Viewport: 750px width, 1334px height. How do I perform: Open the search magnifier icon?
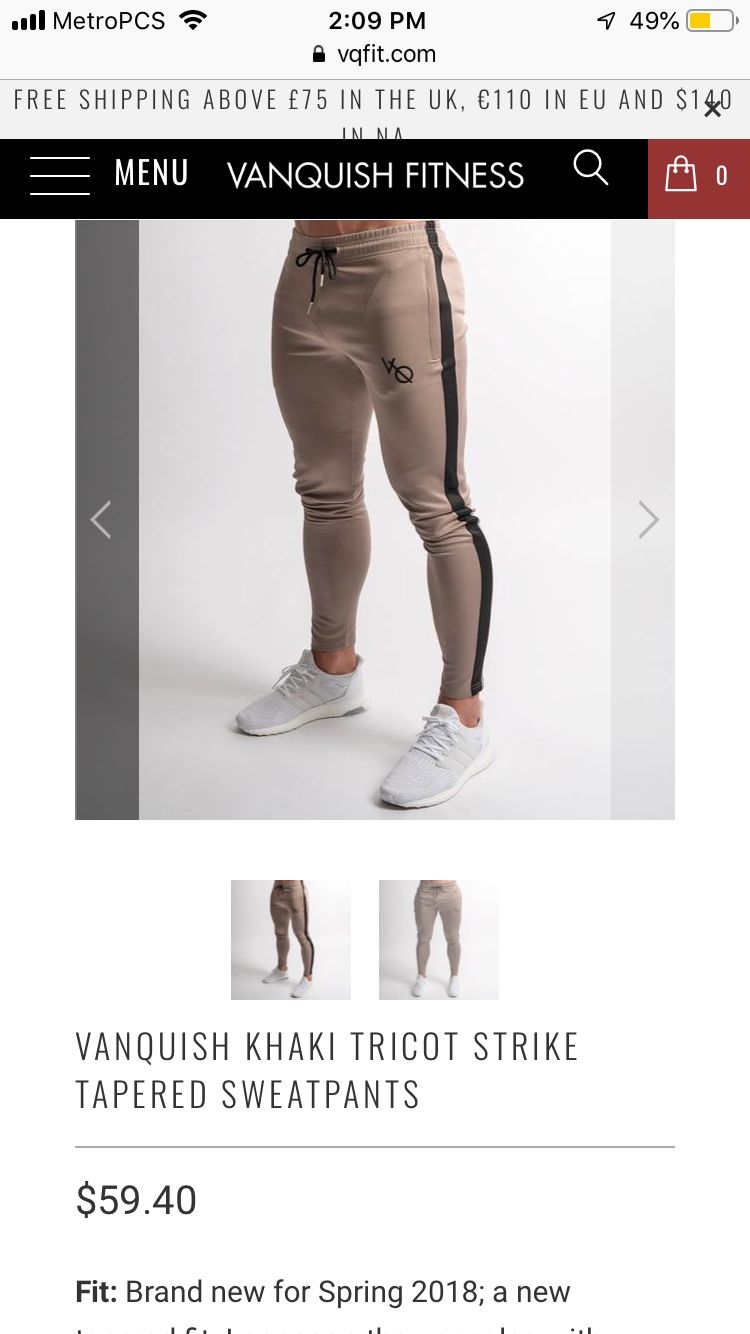tap(590, 168)
